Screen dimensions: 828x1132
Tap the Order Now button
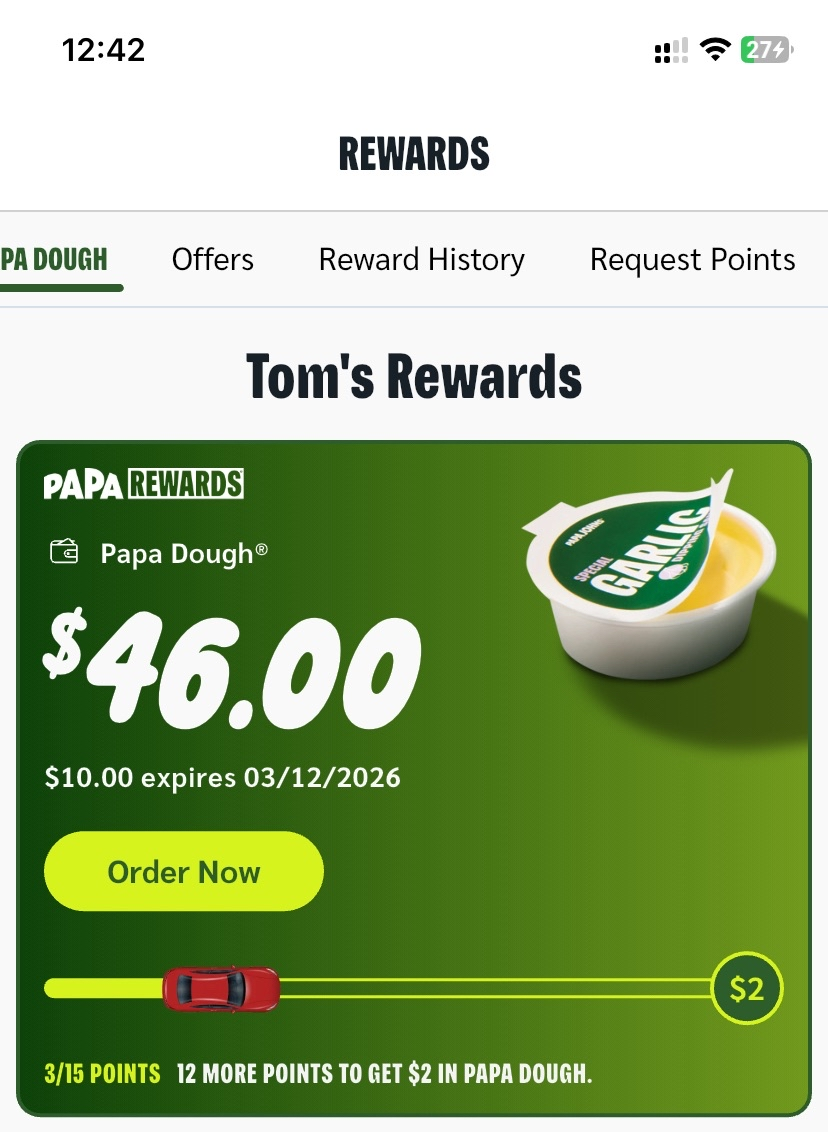184,872
